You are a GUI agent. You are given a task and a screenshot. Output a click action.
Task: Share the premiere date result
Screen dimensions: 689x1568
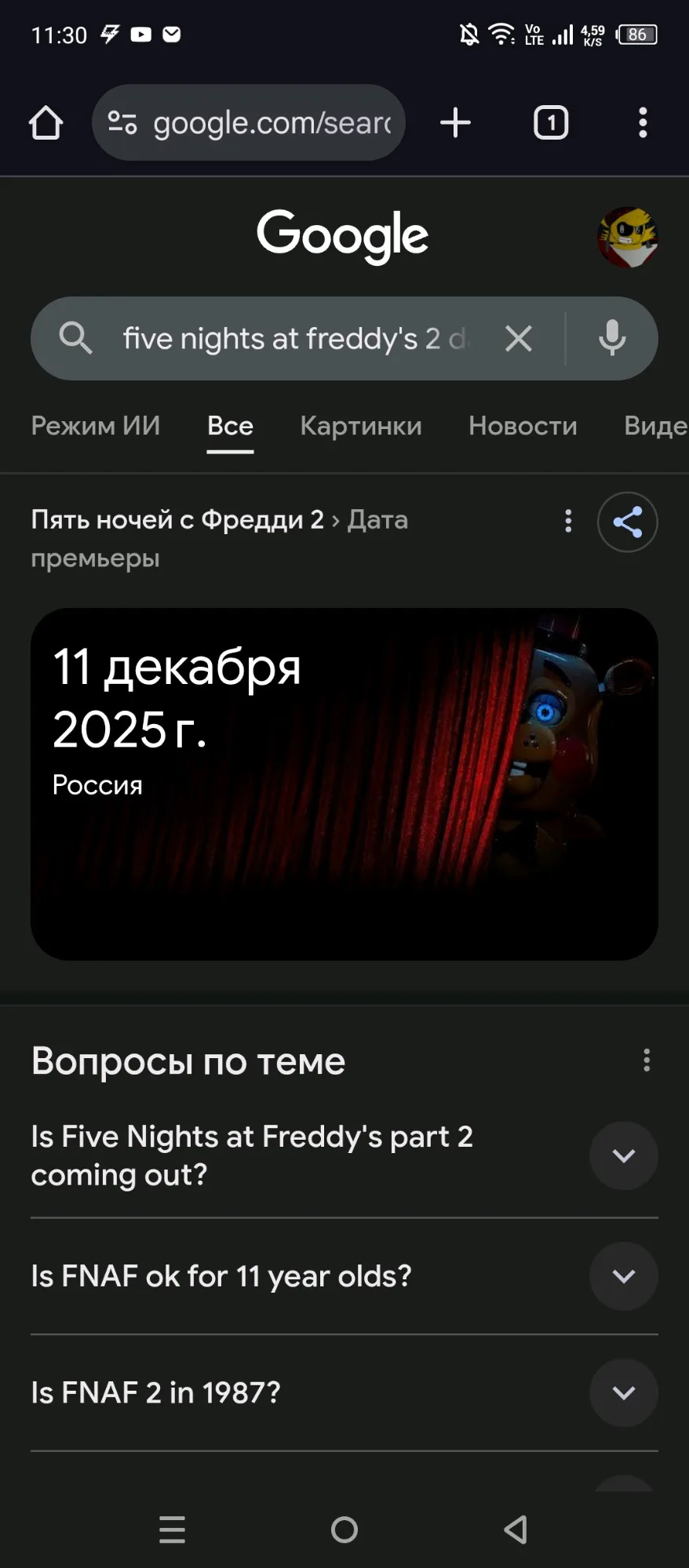(x=627, y=522)
